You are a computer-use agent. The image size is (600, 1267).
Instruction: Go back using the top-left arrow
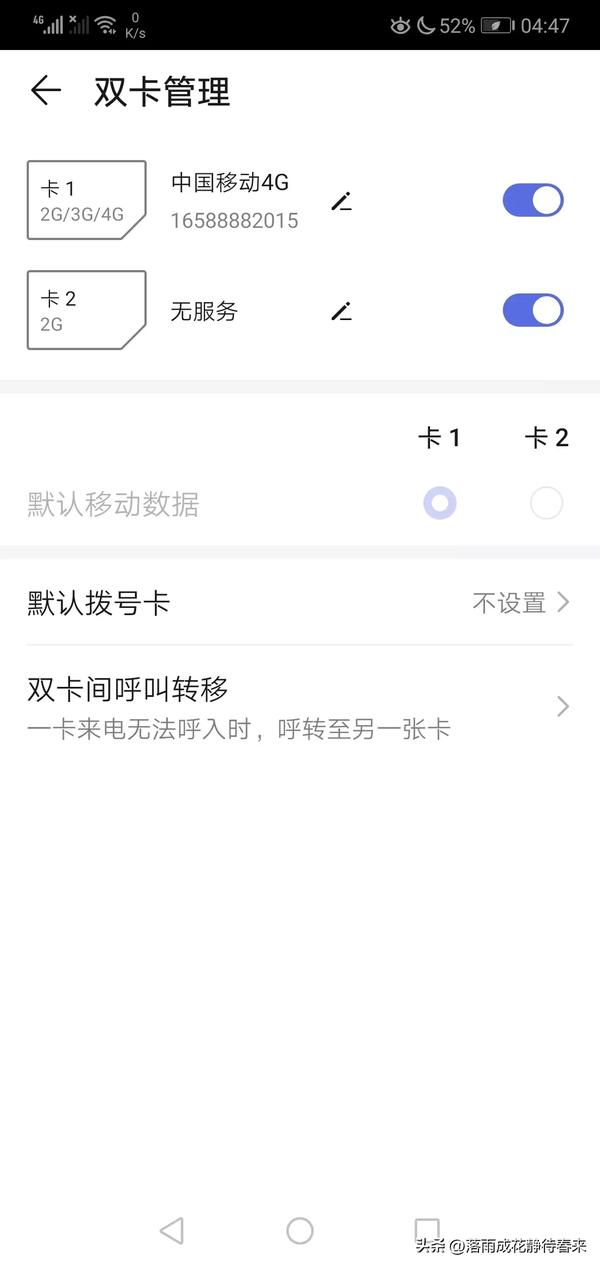45,91
